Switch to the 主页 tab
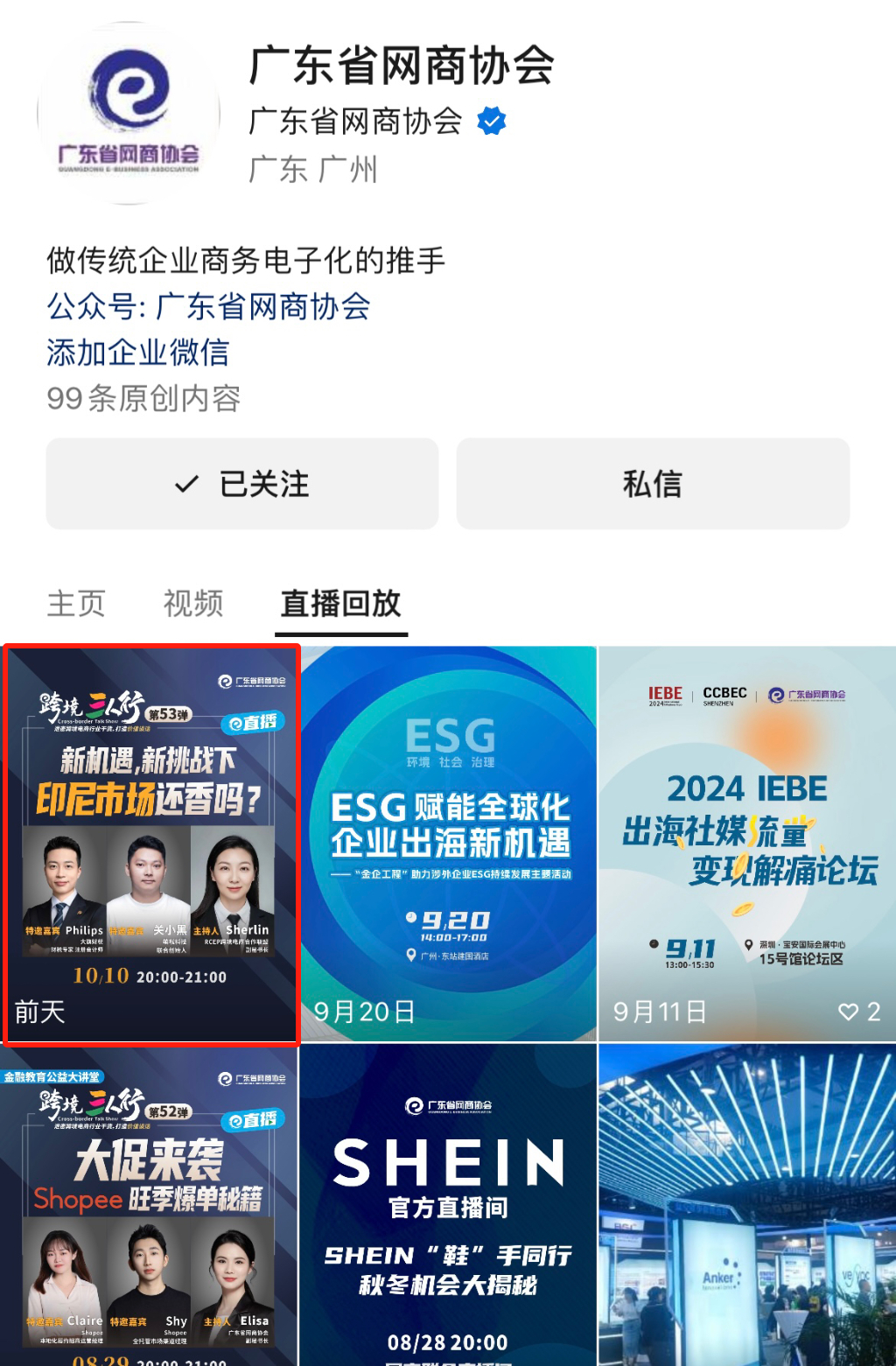 click(76, 603)
